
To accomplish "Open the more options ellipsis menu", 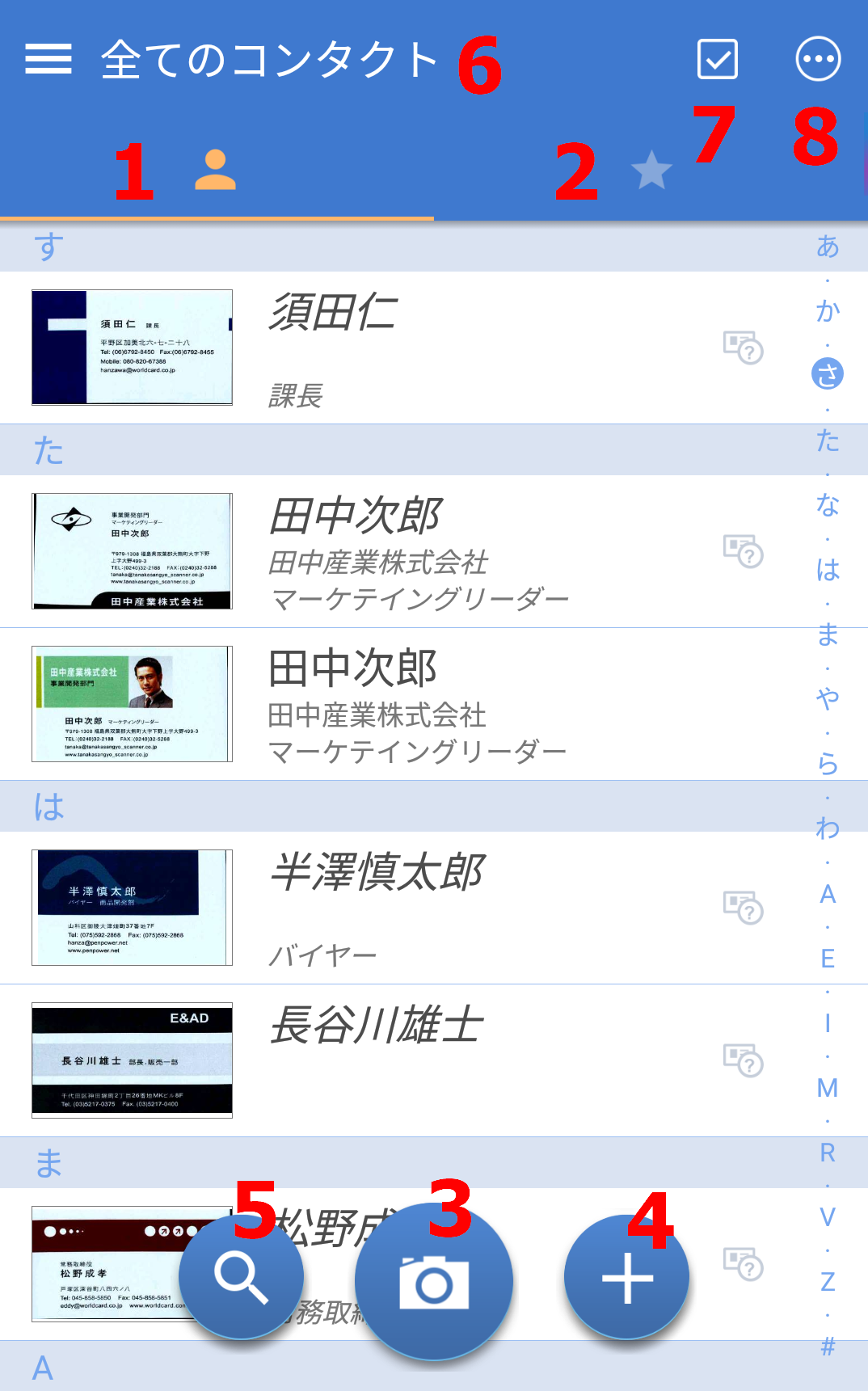I will coord(818,59).
